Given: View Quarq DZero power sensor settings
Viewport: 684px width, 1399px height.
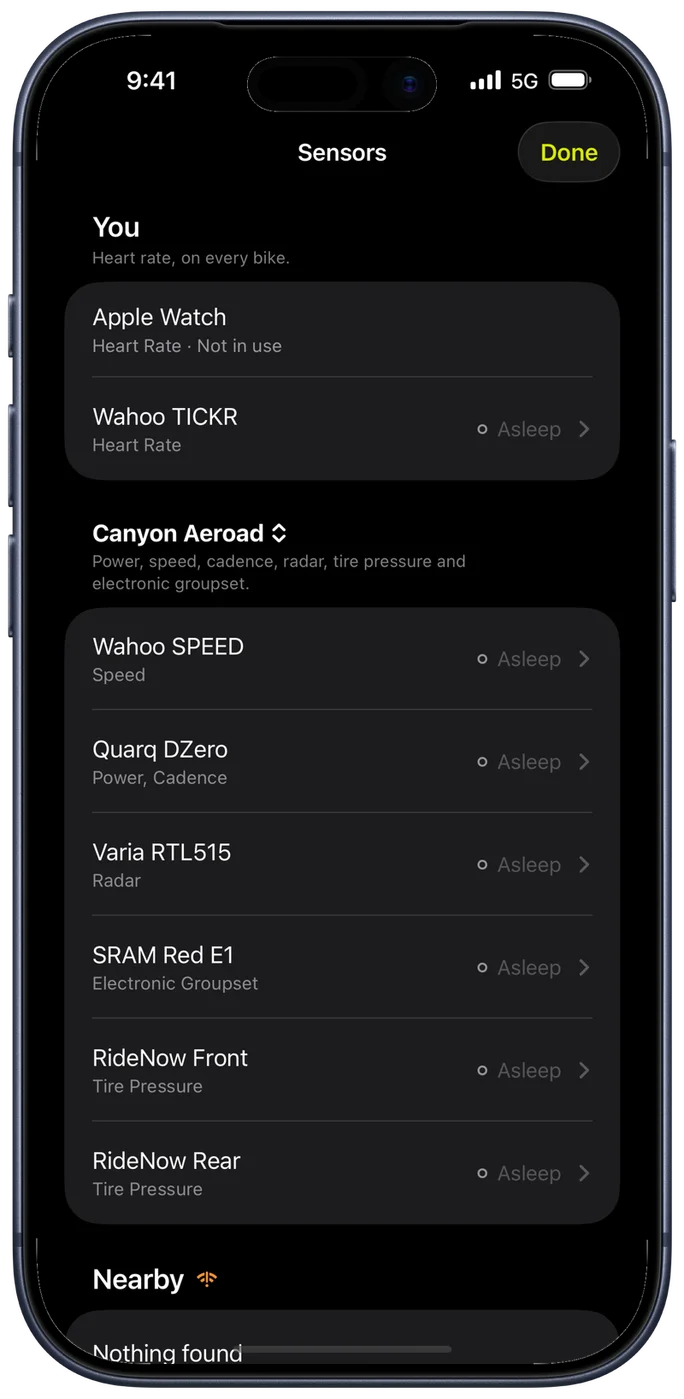Looking at the screenshot, I should click(342, 762).
